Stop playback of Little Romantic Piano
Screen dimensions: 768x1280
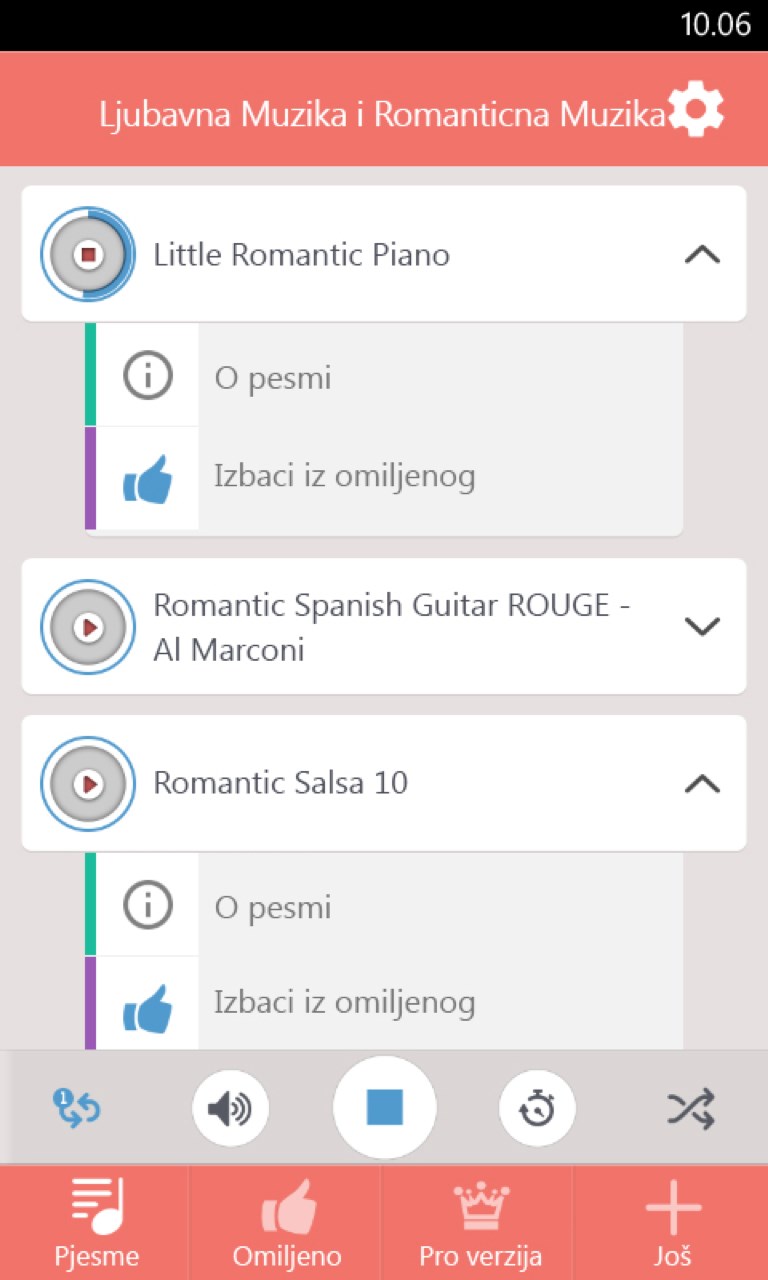pyautogui.click(x=87, y=254)
